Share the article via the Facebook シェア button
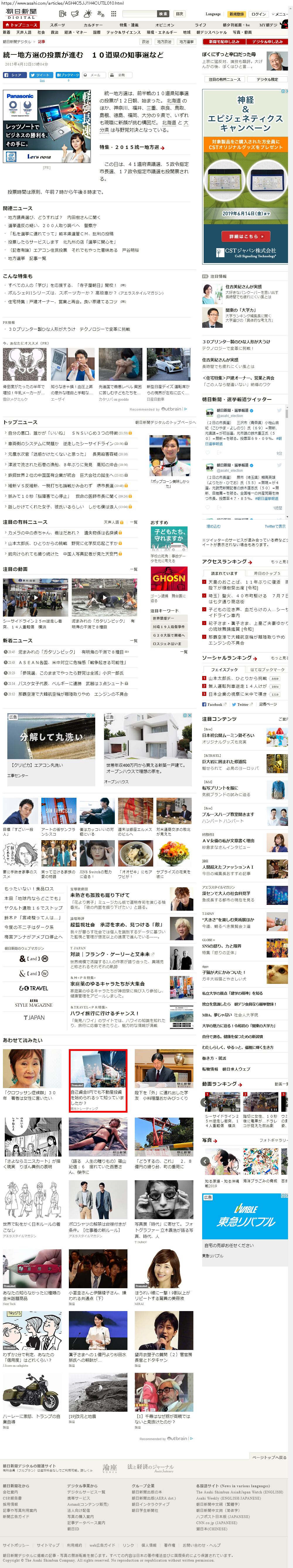 (x=14, y=75)
